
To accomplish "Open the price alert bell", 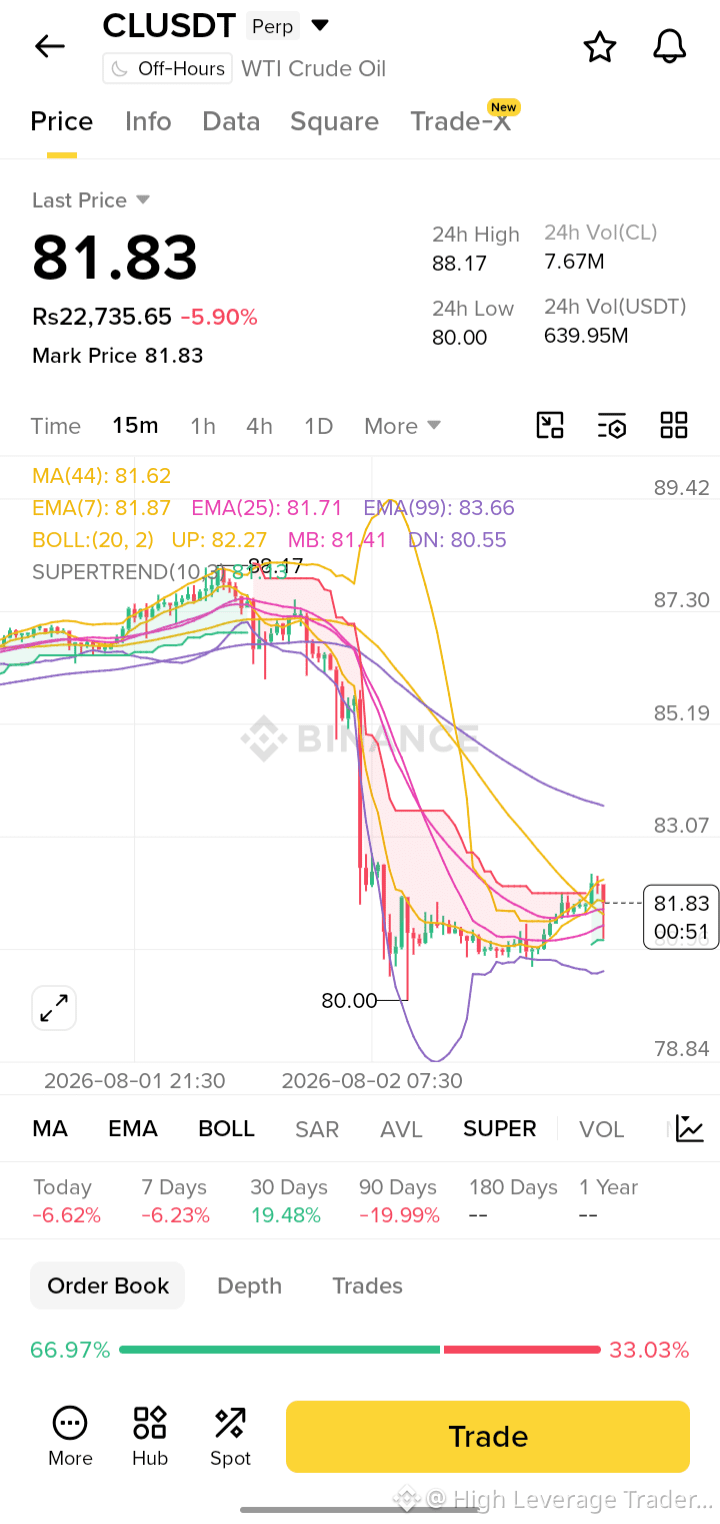I will tap(670, 47).
